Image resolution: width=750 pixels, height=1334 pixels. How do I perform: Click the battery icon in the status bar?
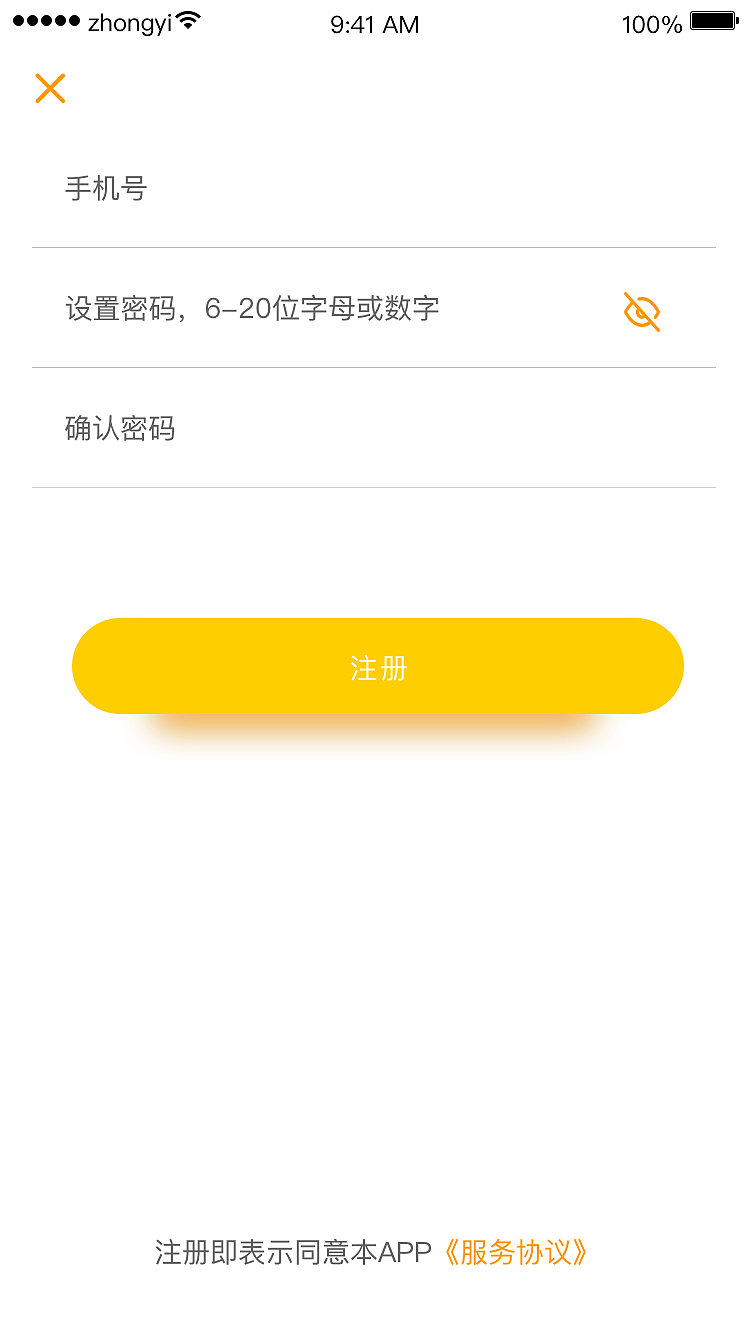point(712,19)
